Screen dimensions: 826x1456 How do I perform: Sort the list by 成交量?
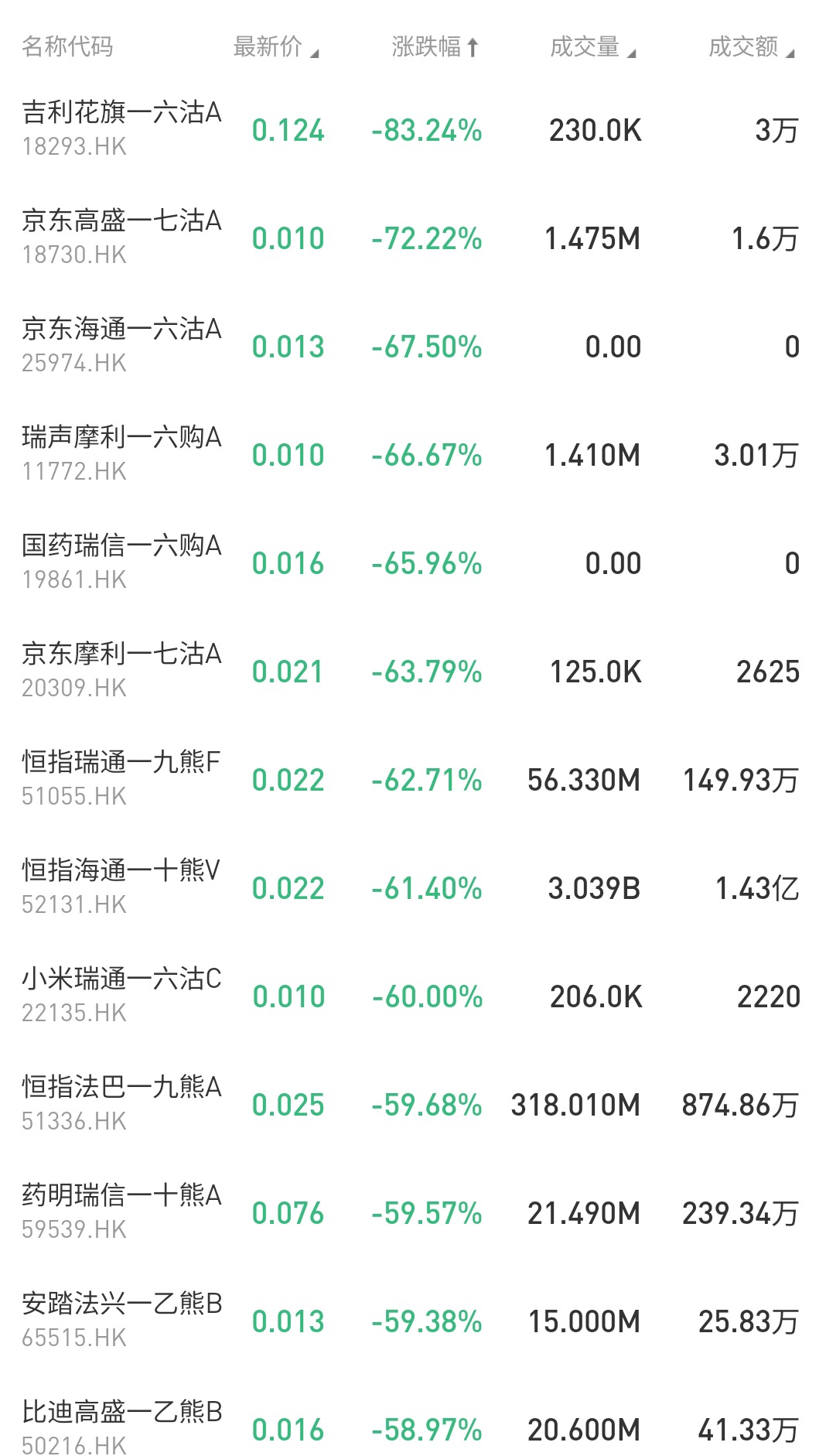tap(592, 47)
